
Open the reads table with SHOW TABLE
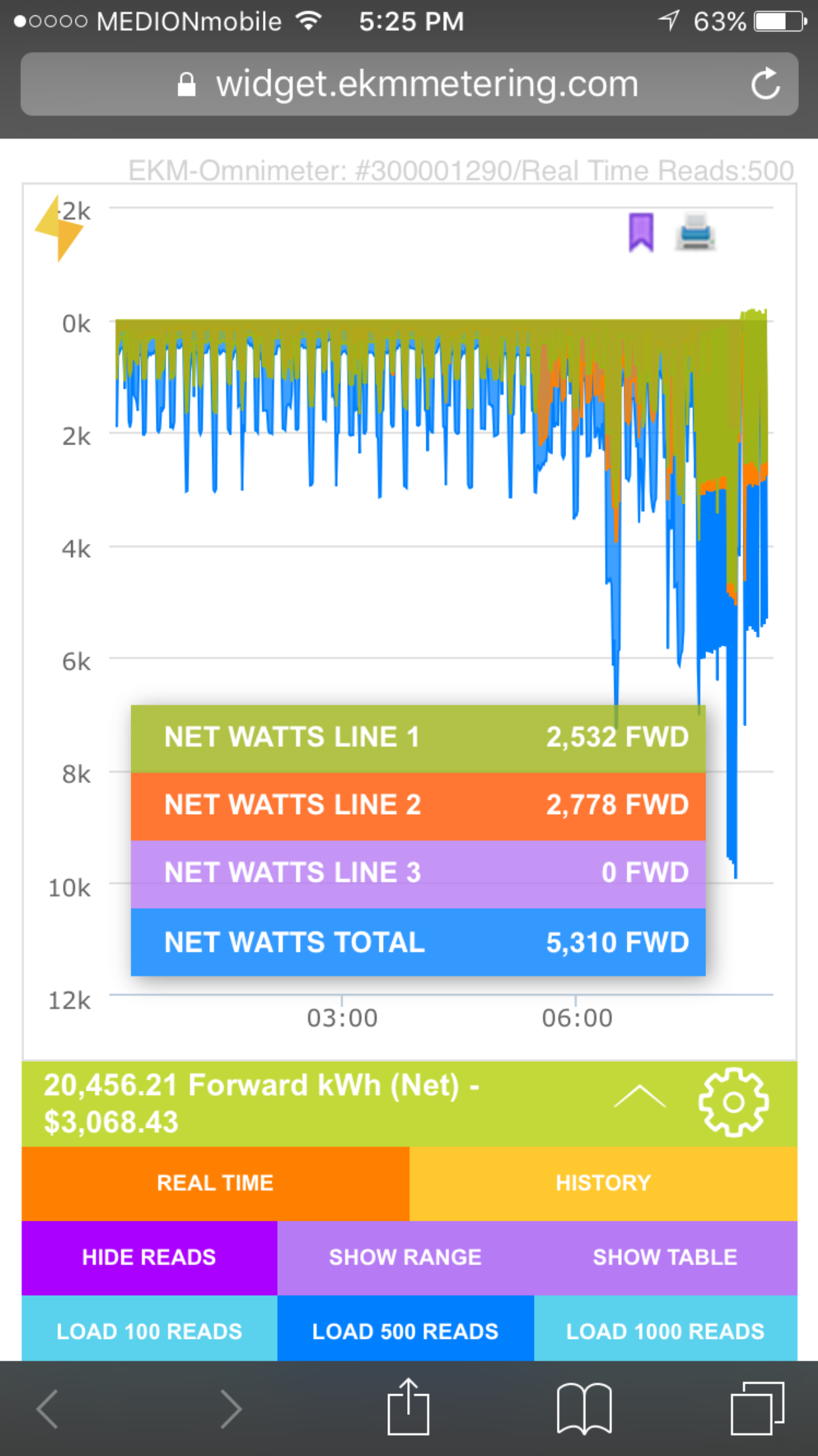click(x=664, y=1257)
